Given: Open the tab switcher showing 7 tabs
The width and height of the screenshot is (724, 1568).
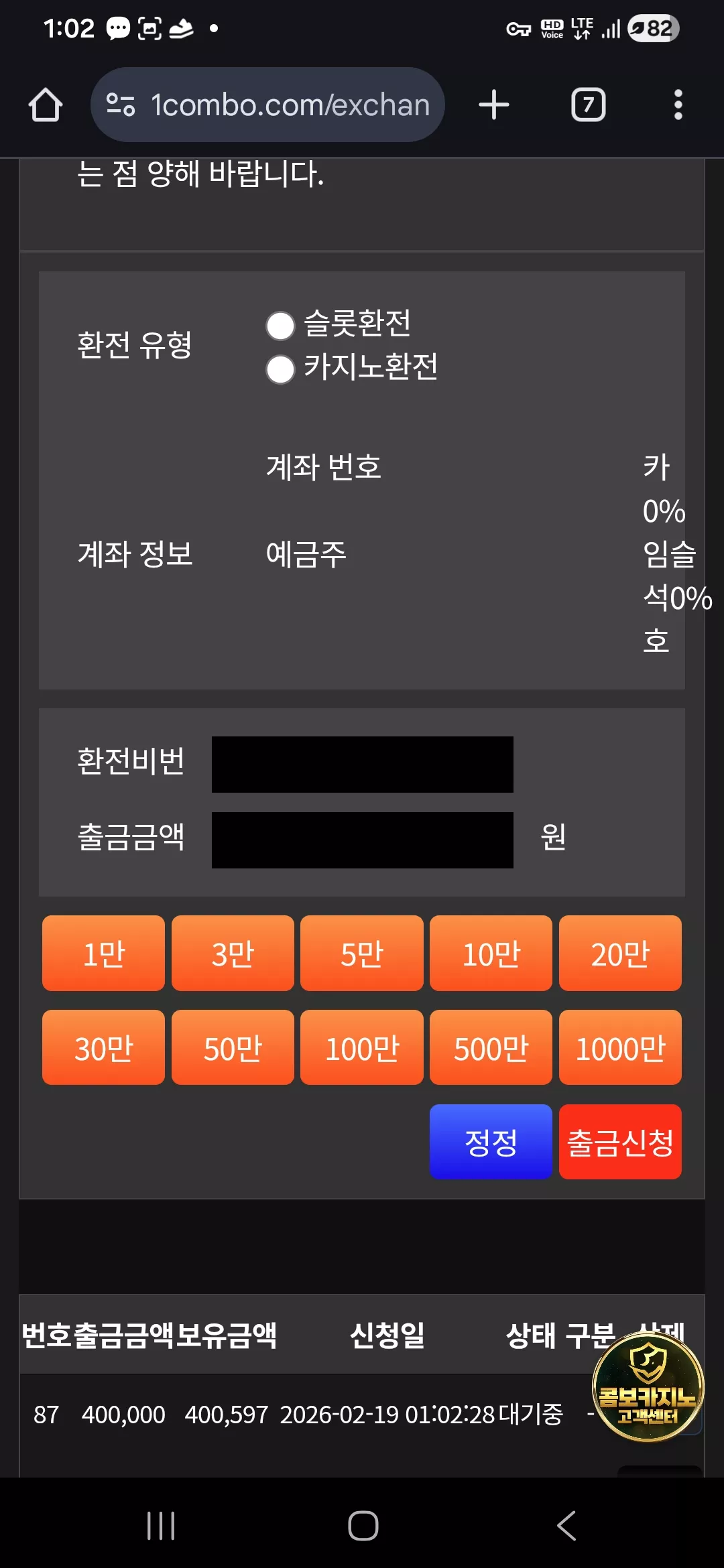Looking at the screenshot, I should 588,105.
